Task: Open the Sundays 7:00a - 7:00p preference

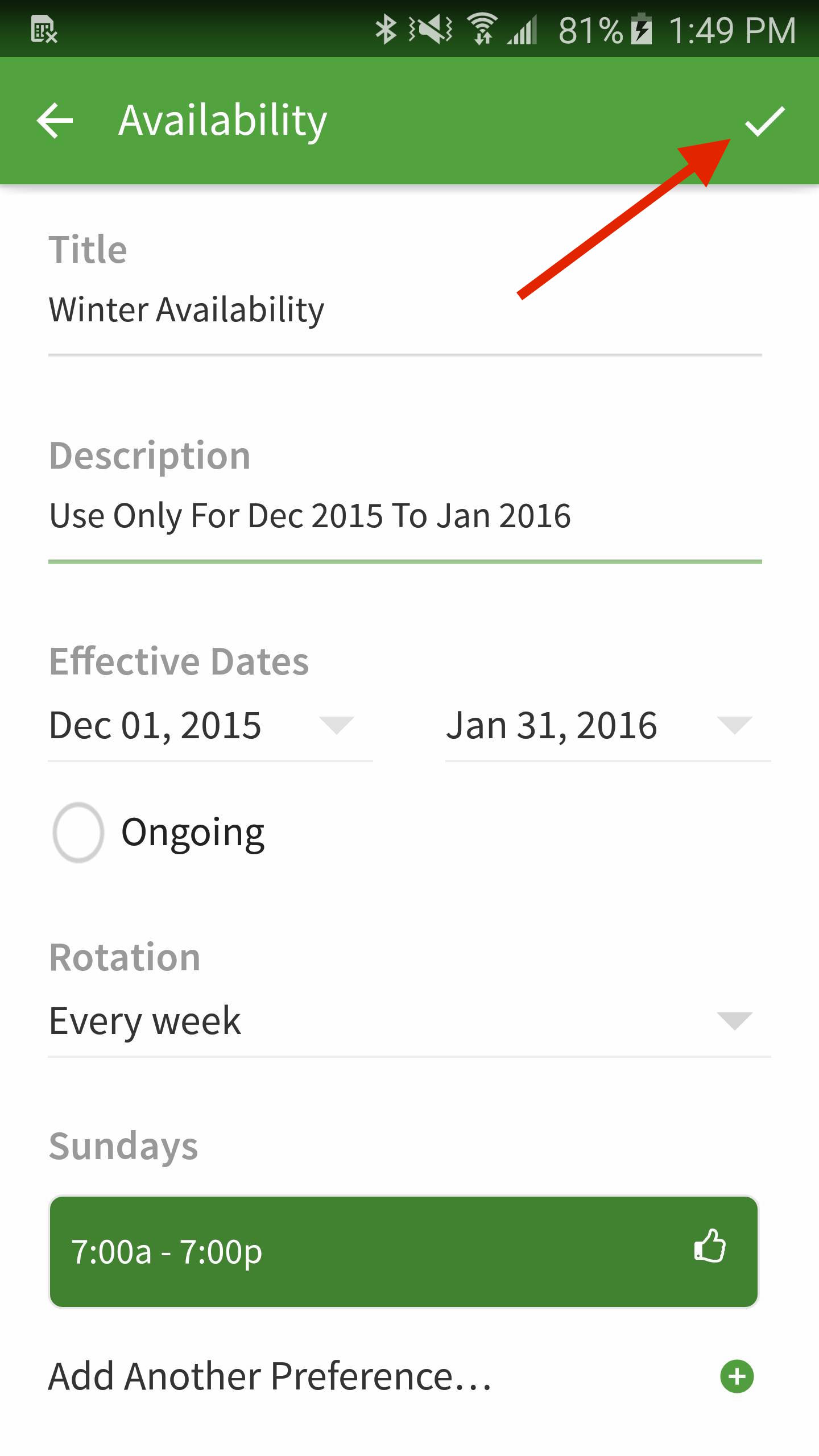Action: coord(404,1252)
